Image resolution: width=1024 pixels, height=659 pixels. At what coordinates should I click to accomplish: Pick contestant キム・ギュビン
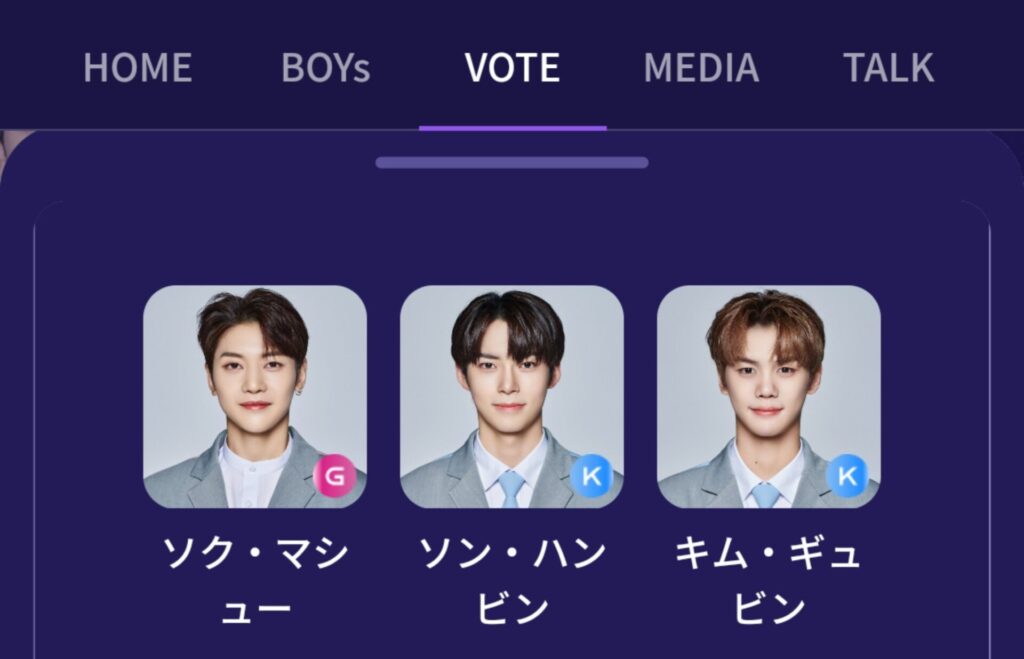(768, 397)
